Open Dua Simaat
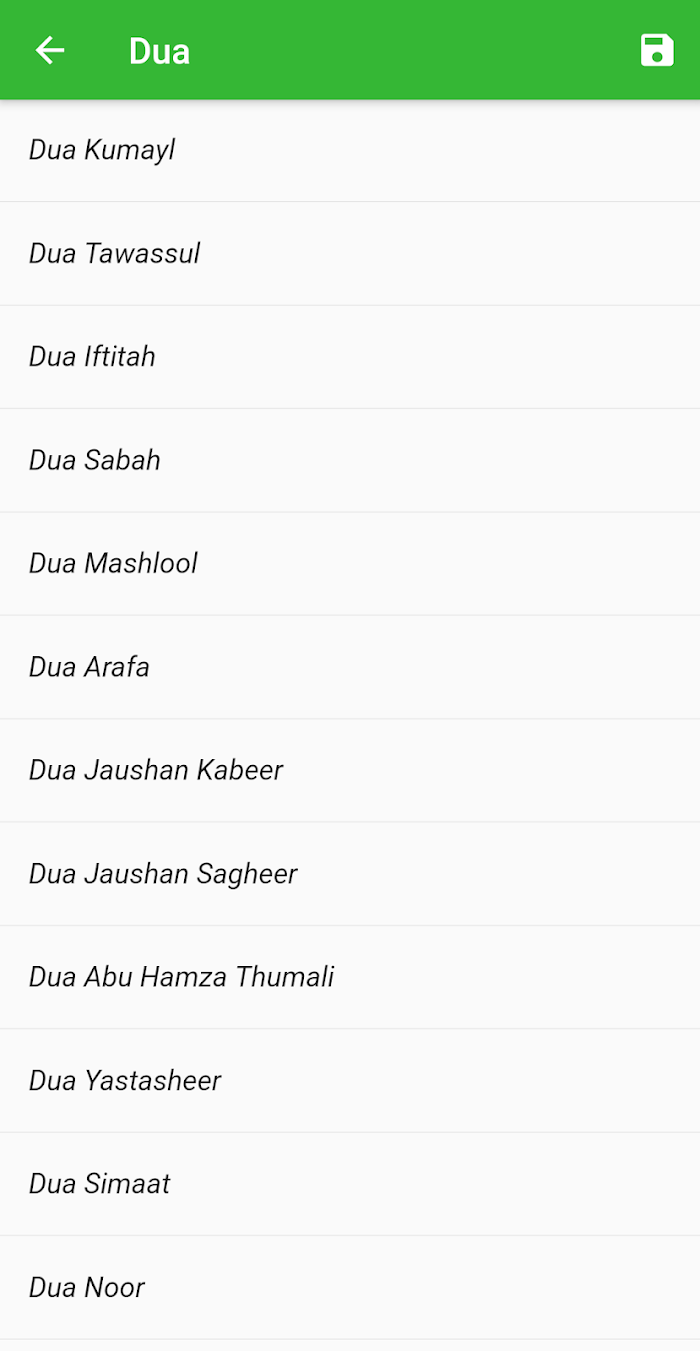700x1351 pixels. click(350, 1184)
